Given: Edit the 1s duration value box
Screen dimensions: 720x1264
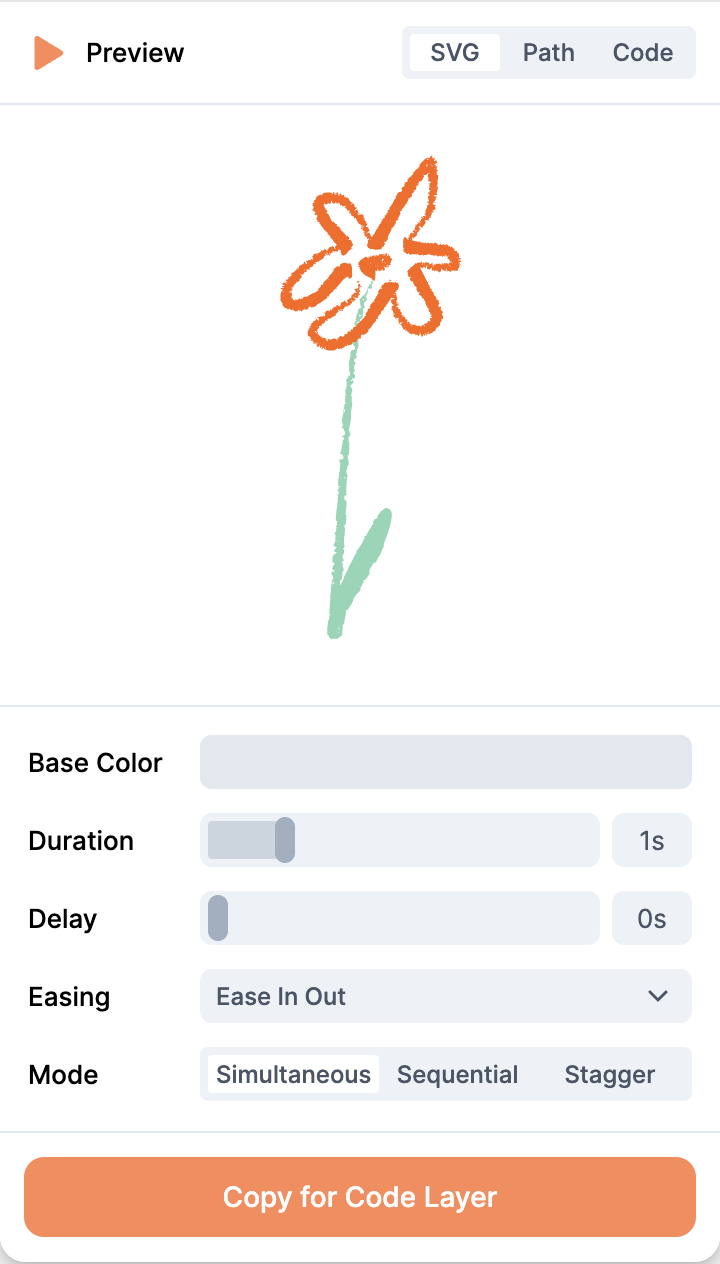Looking at the screenshot, I should (x=652, y=840).
